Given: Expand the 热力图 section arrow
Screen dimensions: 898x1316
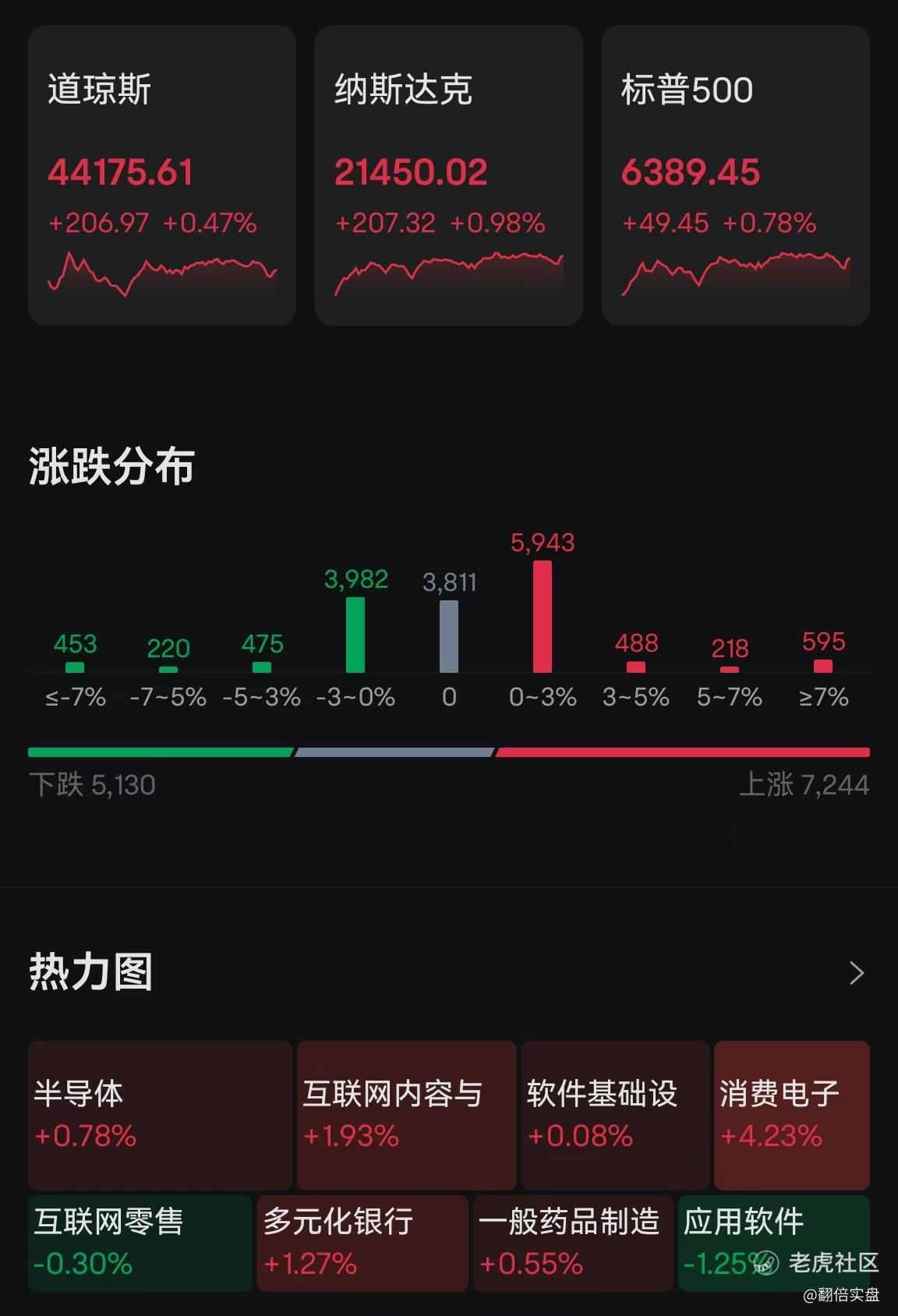Looking at the screenshot, I should [x=856, y=973].
